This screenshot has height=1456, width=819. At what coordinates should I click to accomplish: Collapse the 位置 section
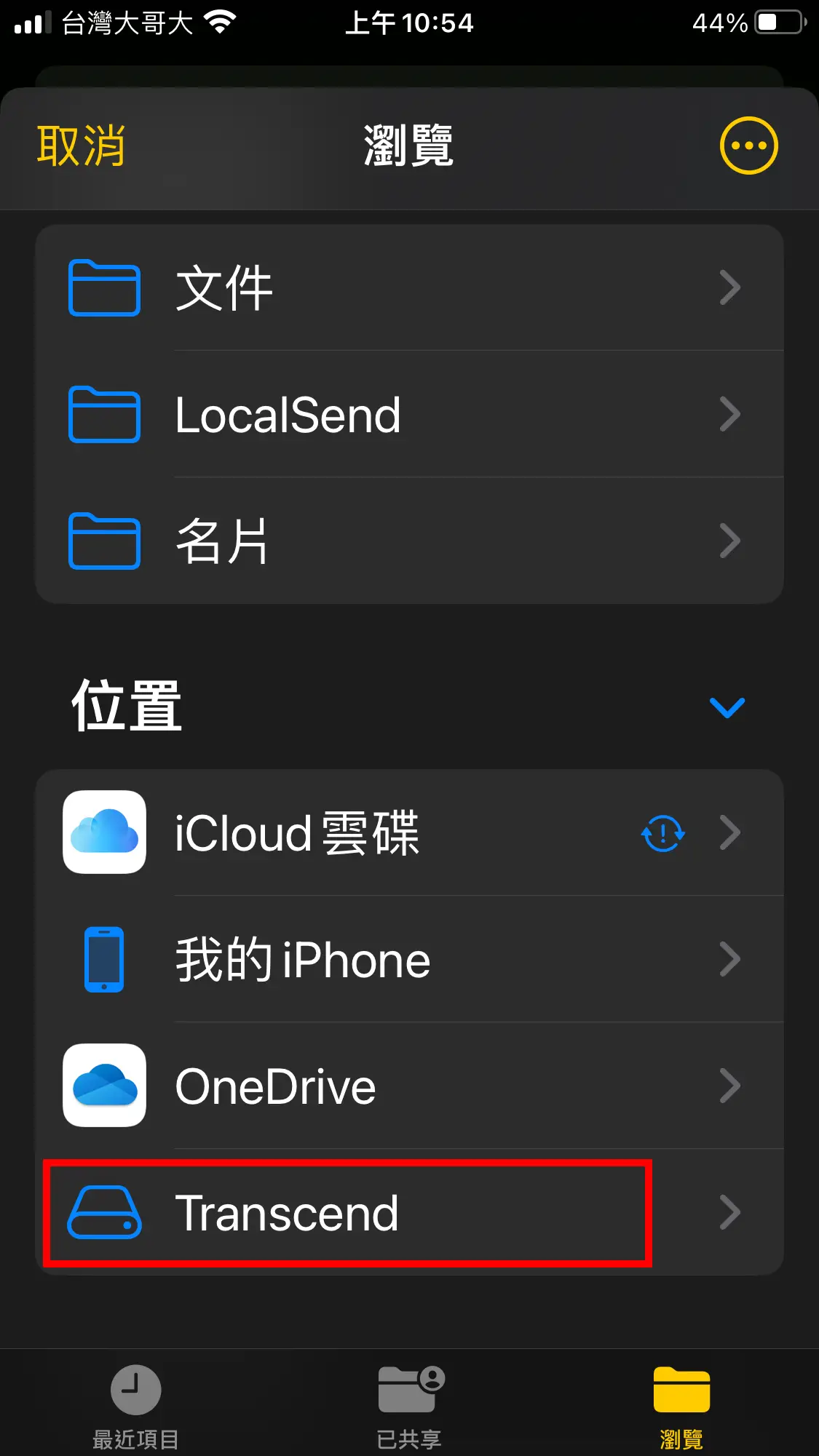point(727,707)
